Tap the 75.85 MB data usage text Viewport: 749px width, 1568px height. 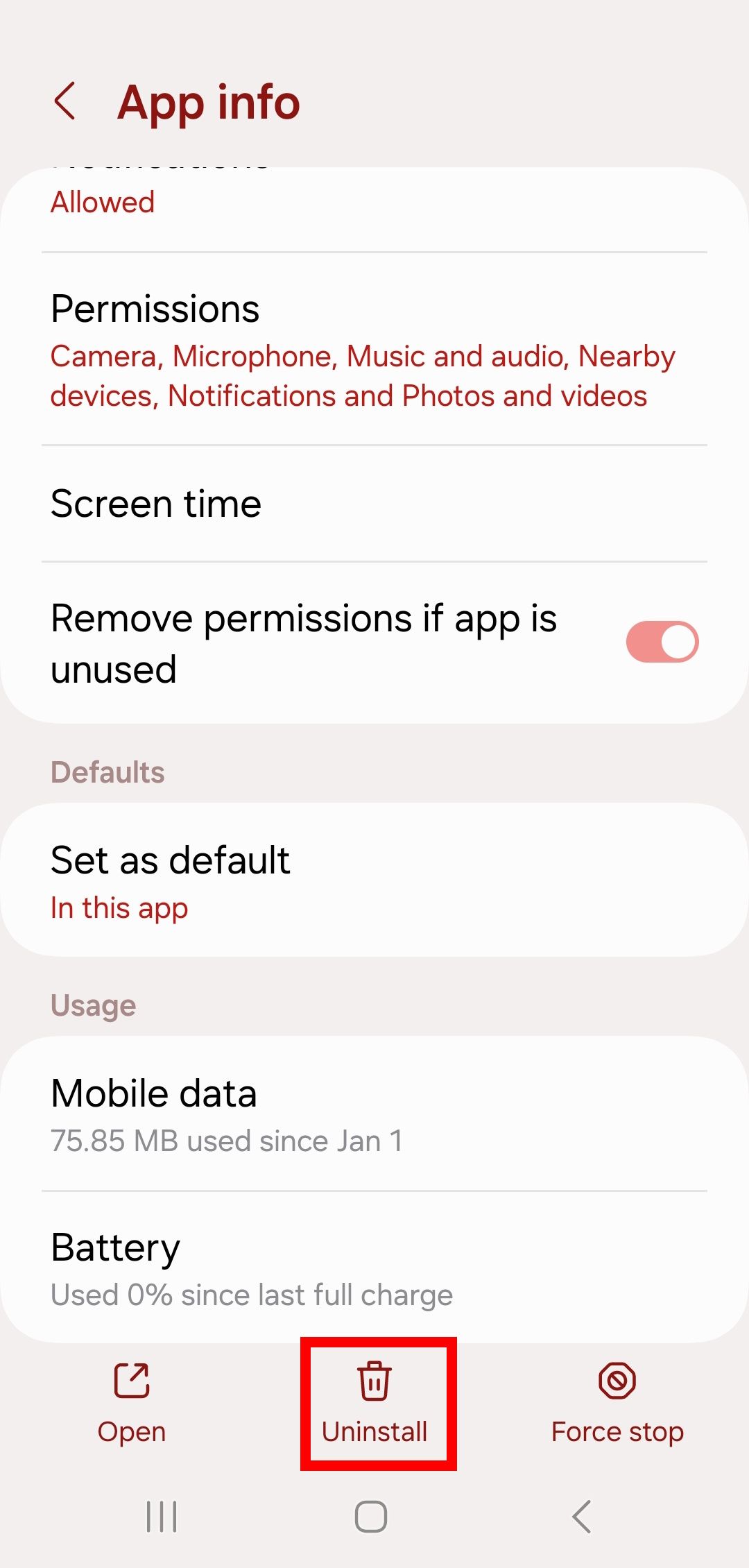tap(227, 1140)
